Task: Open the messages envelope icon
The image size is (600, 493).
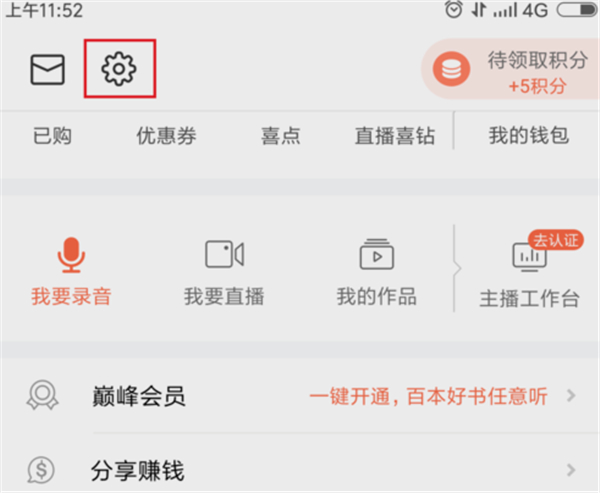Action: point(48,69)
